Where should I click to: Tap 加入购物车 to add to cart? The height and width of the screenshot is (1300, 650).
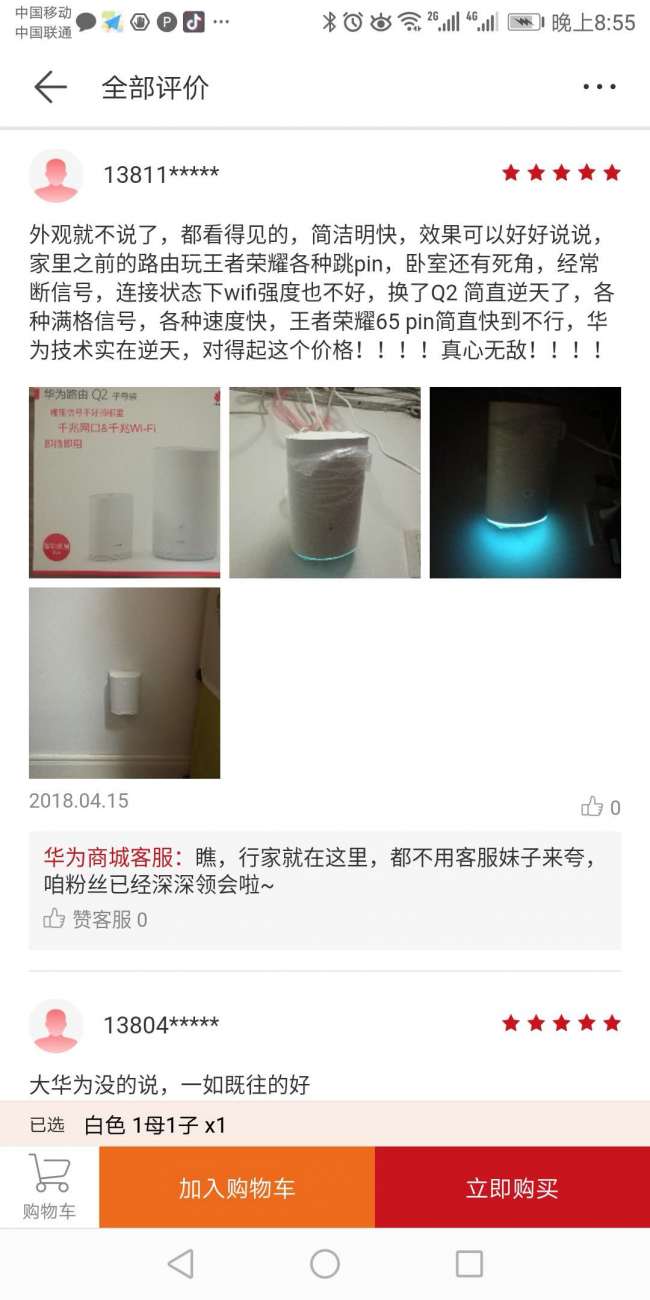point(237,1187)
